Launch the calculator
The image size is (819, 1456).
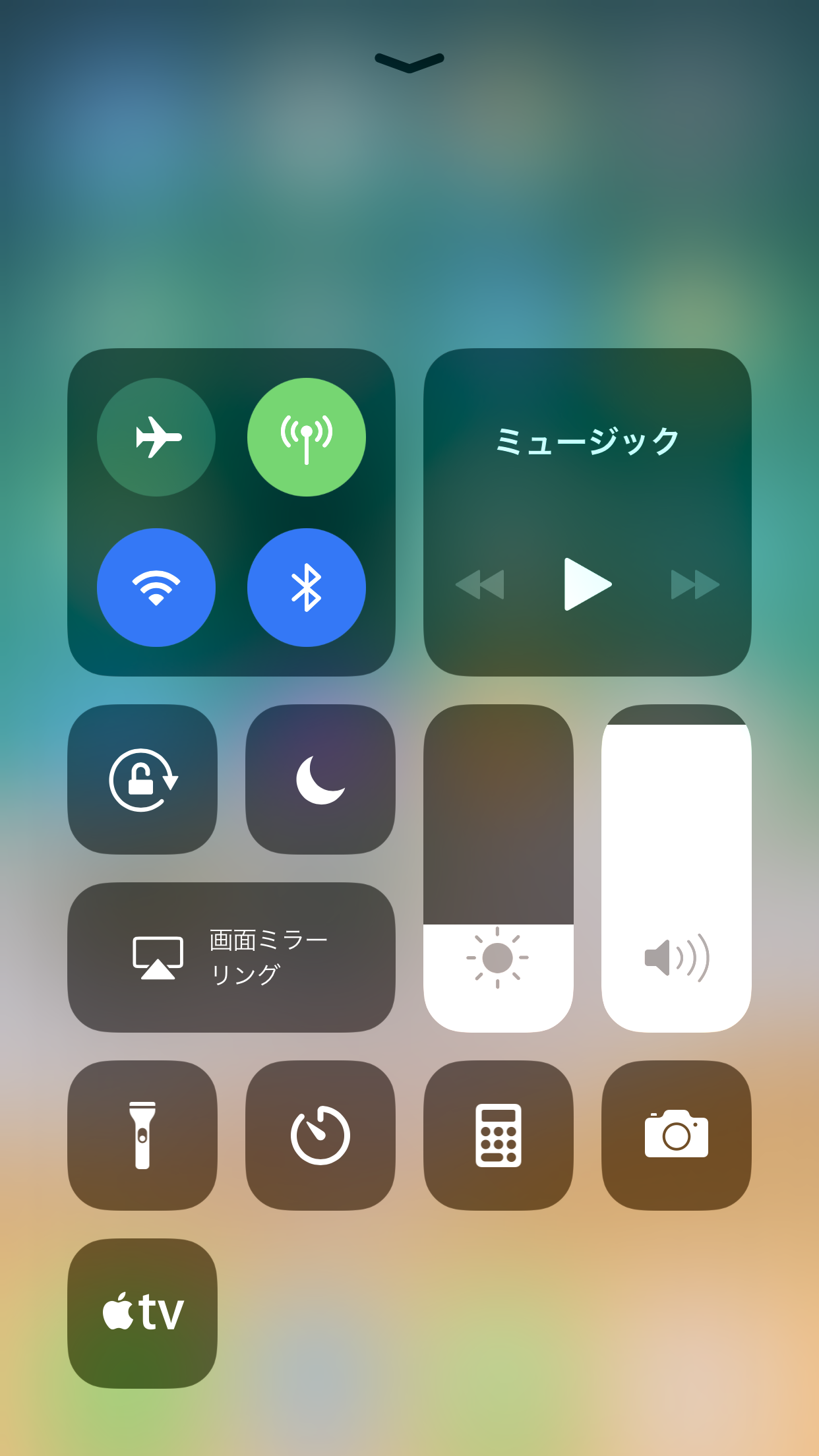tap(499, 1136)
